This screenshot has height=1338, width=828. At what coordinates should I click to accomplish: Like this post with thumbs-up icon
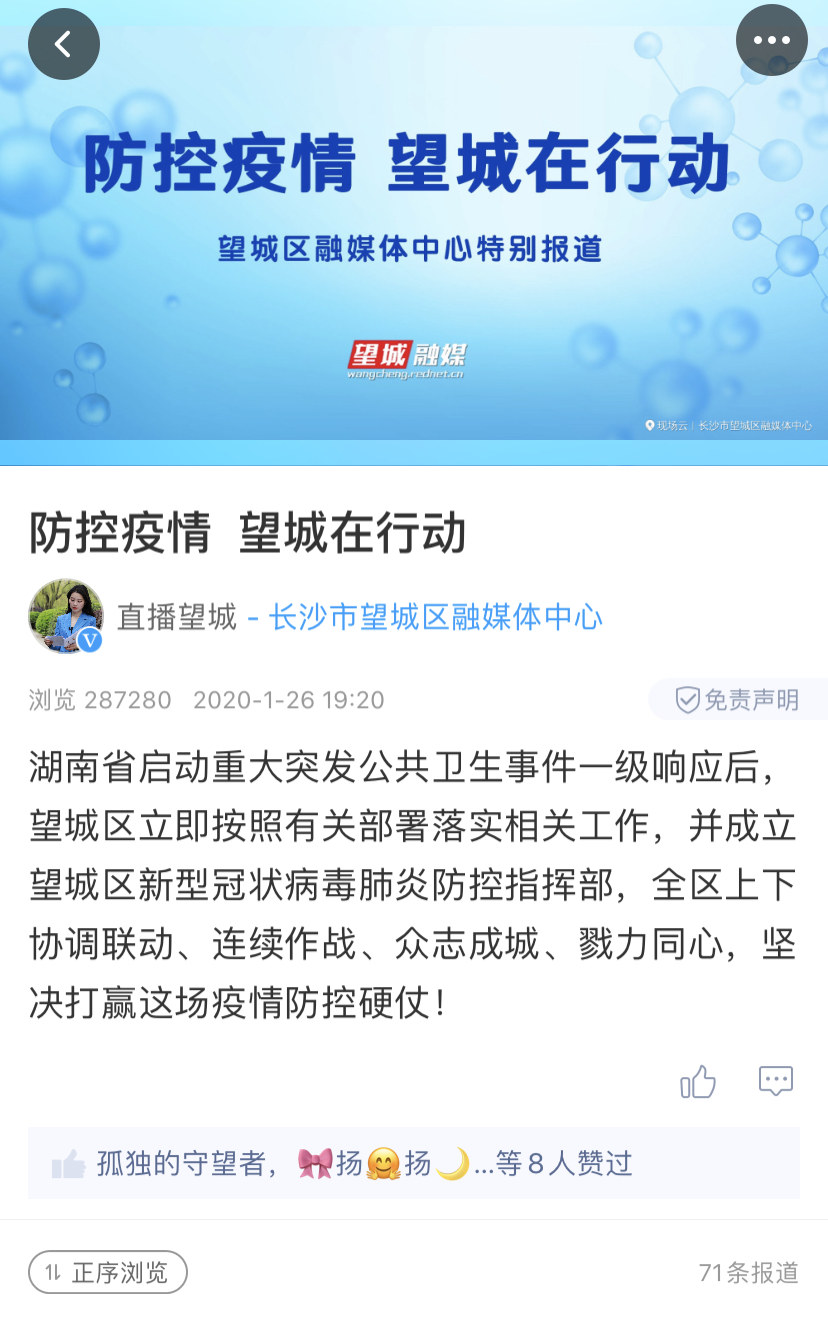(698, 1081)
